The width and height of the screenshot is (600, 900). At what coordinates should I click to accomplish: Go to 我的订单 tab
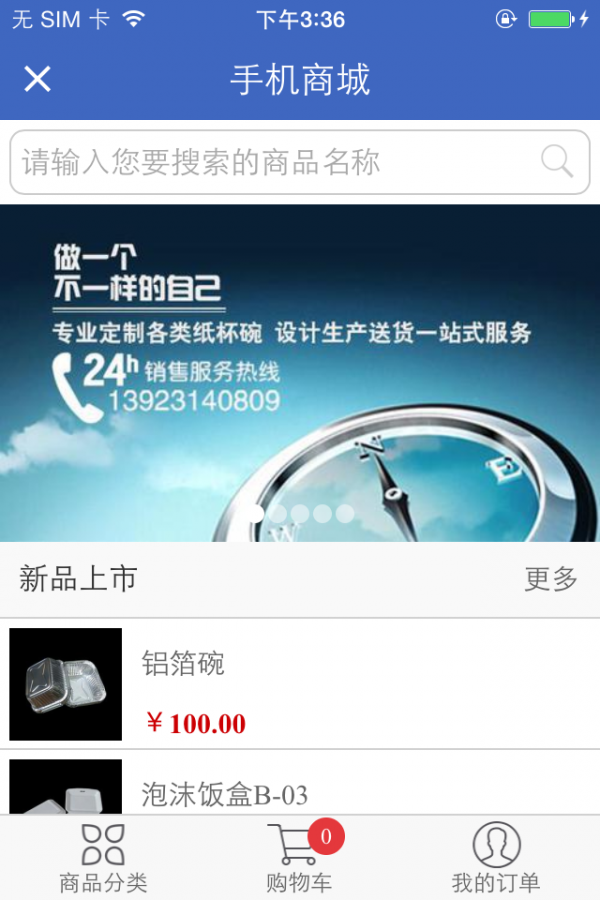pos(496,858)
